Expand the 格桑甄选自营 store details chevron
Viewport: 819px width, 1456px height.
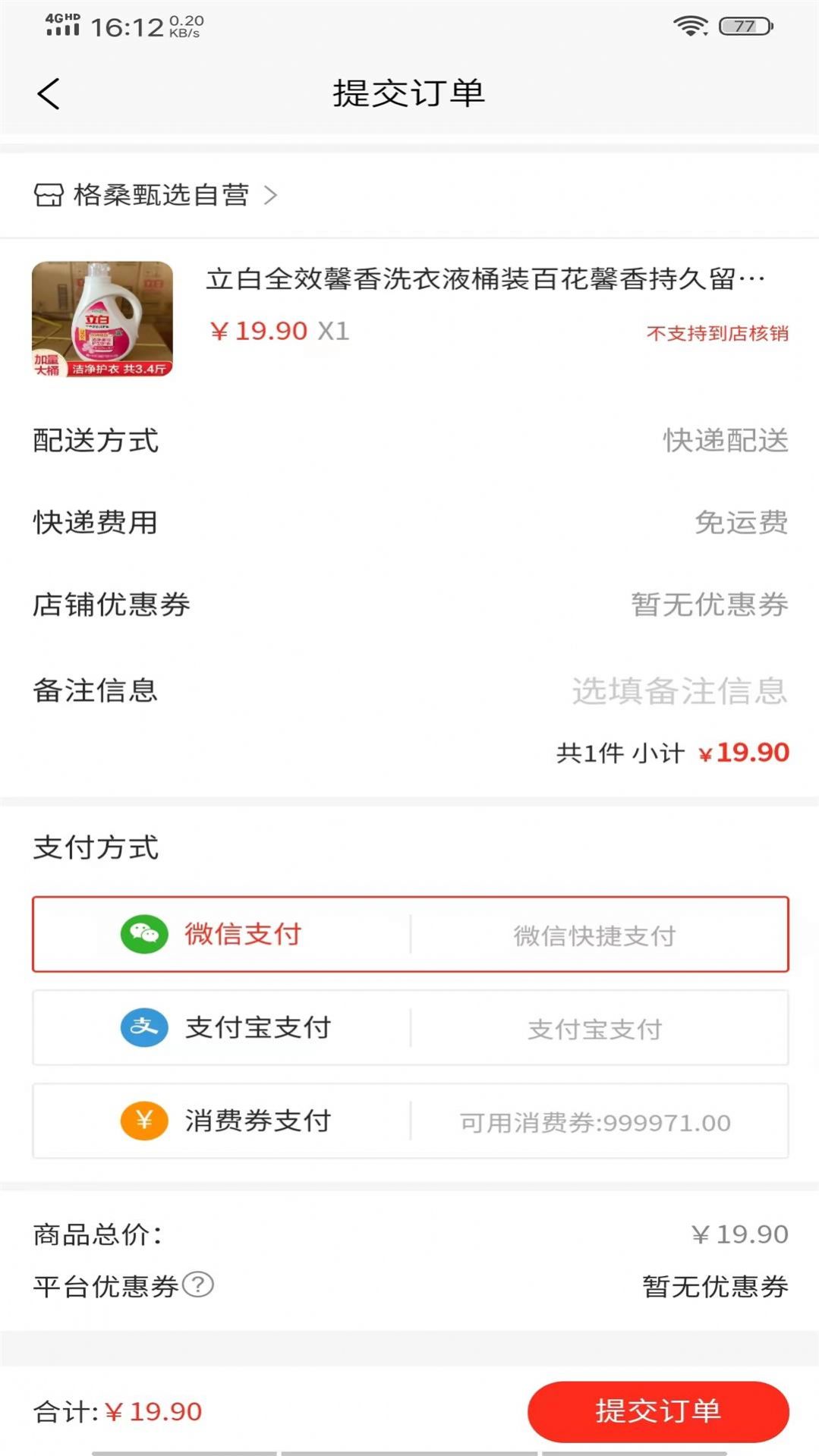pyautogui.click(x=272, y=194)
